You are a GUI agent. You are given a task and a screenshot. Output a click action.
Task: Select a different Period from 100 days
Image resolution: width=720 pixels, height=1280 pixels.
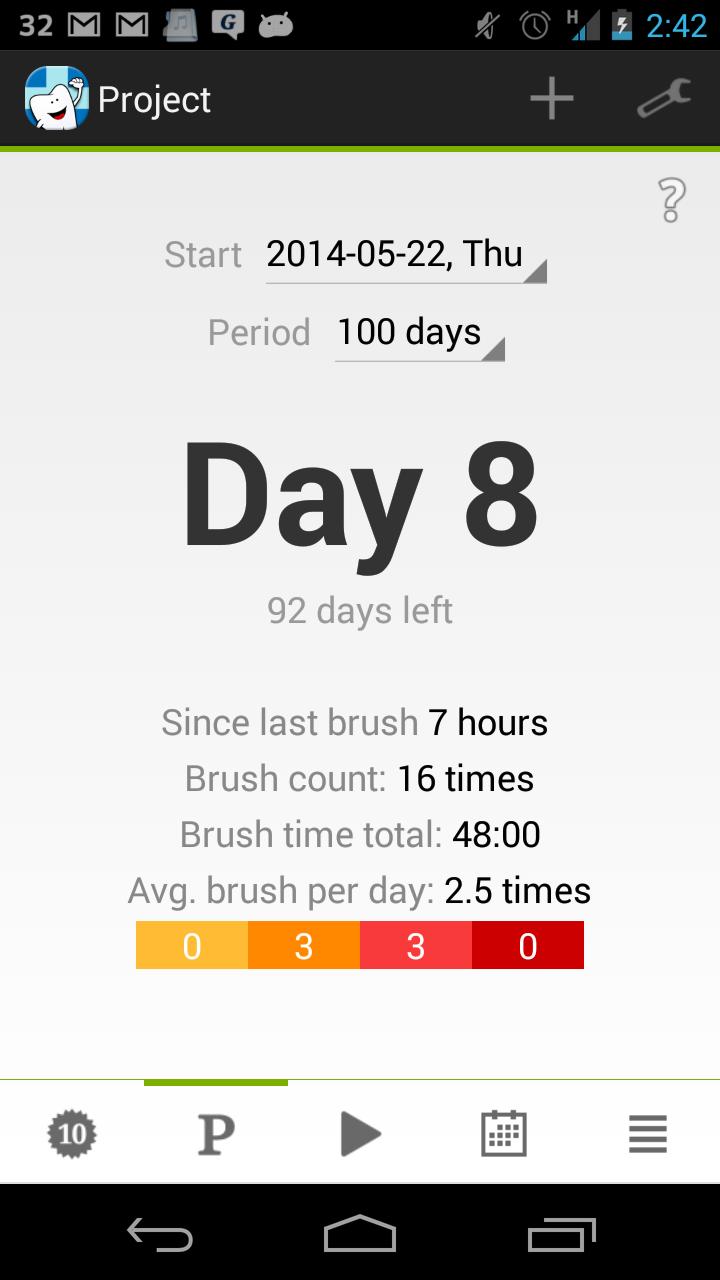pos(419,333)
